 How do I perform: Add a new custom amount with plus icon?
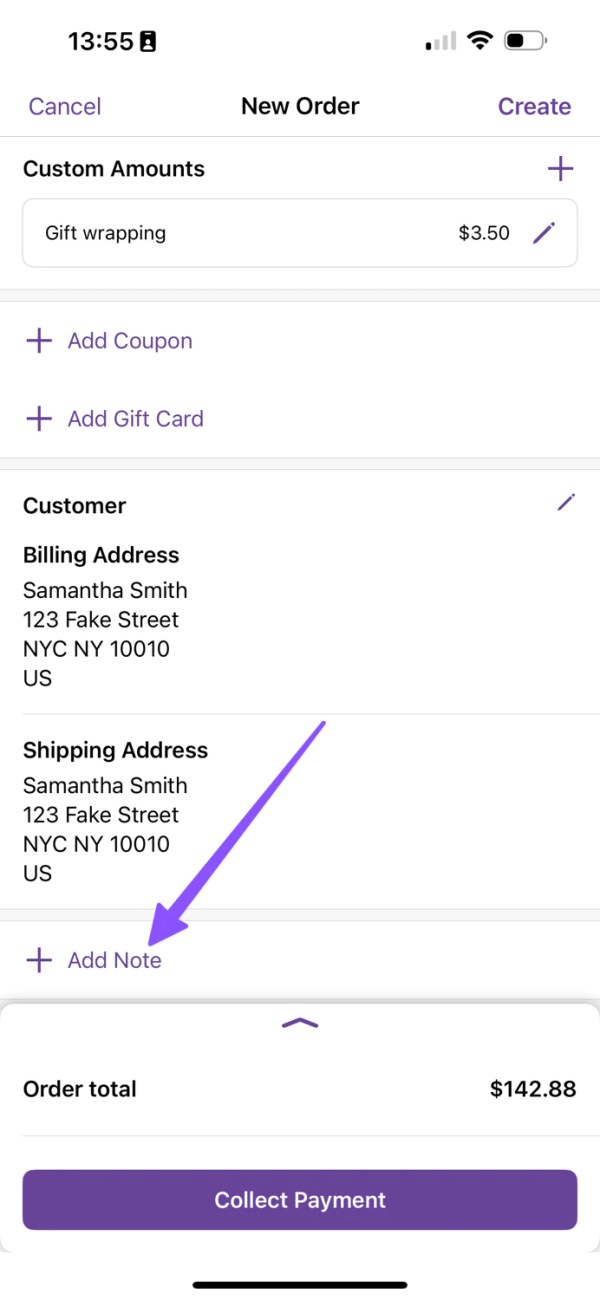pos(560,169)
